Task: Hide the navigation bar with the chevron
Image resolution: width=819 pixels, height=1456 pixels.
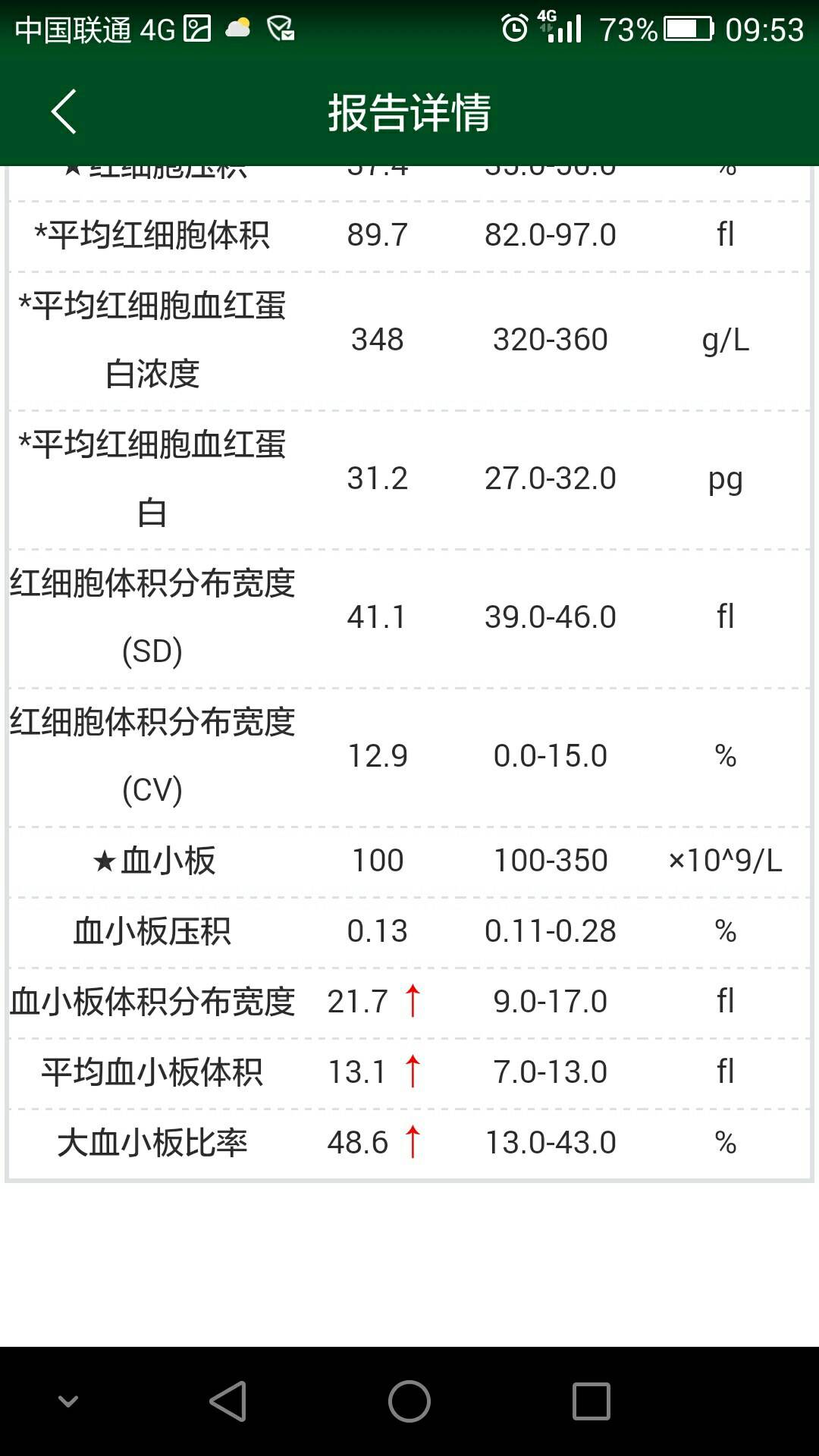Action: tap(68, 1401)
